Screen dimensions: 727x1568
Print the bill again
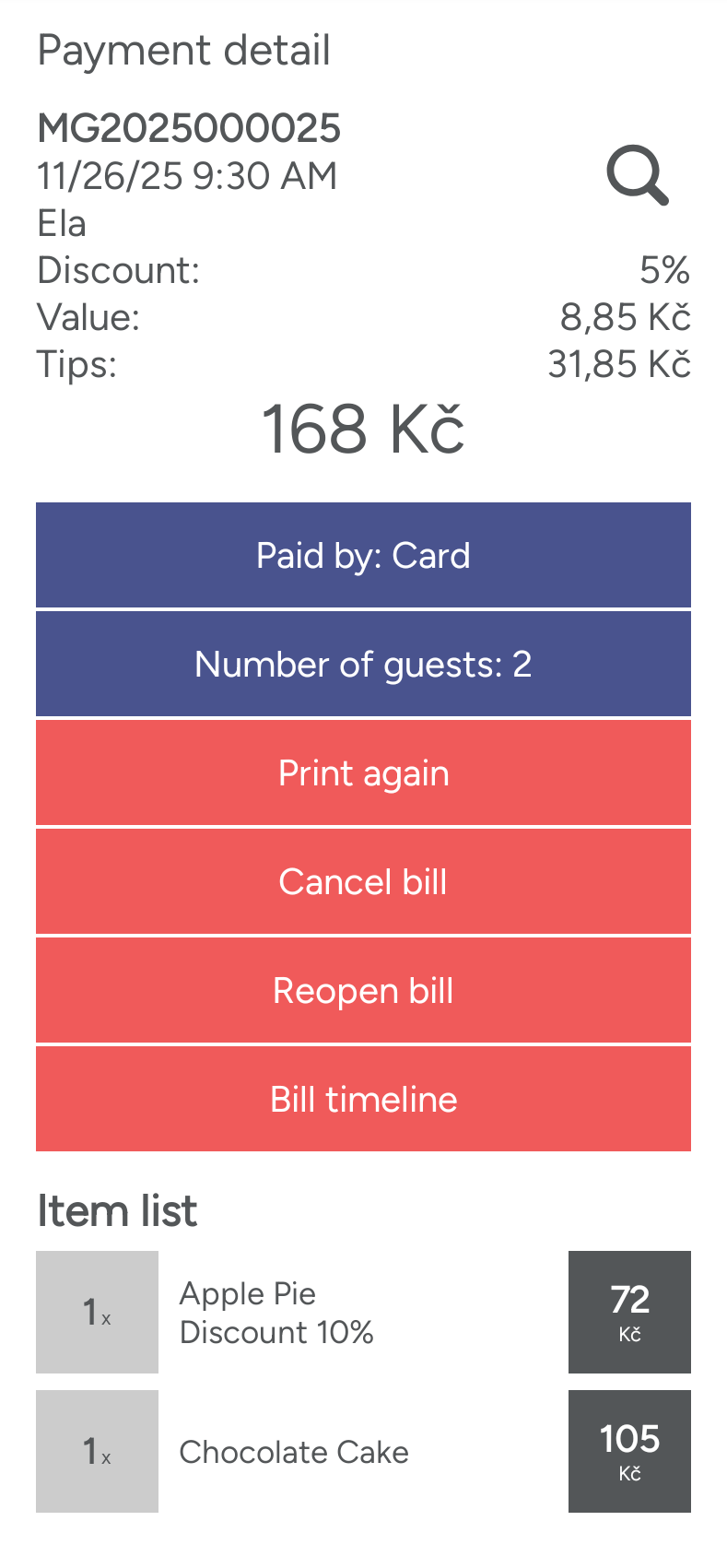click(x=363, y=773)
